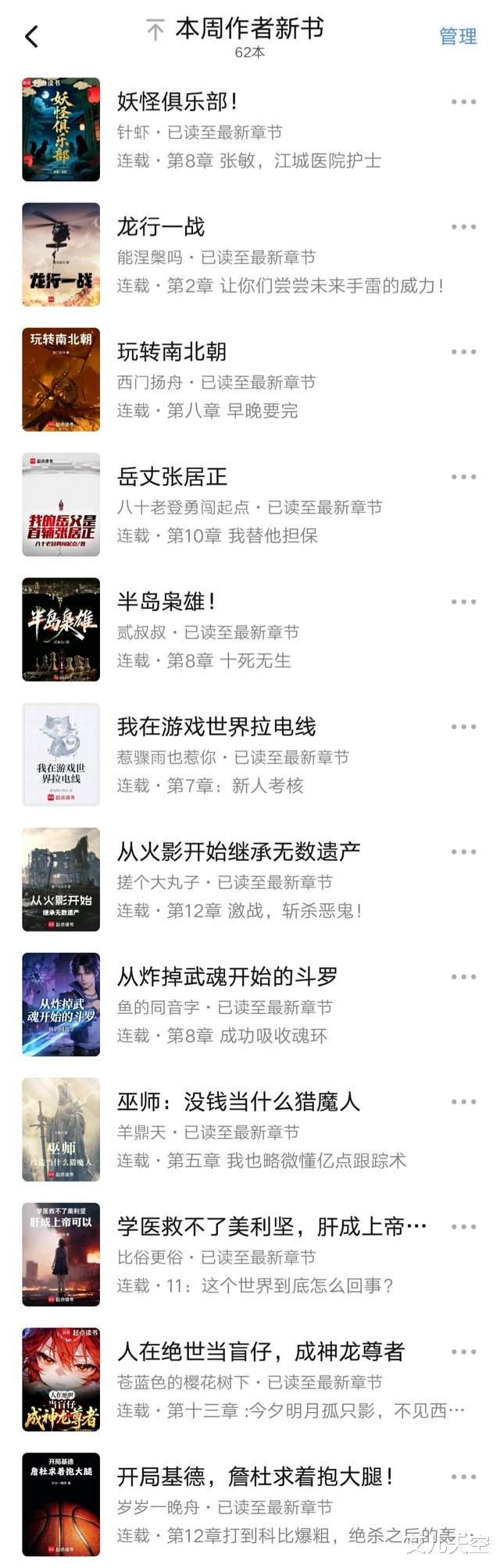Open the book 从火影开始继承无数遗产
The height and width of the screenshot is (1568, 500).
(238, 852)
